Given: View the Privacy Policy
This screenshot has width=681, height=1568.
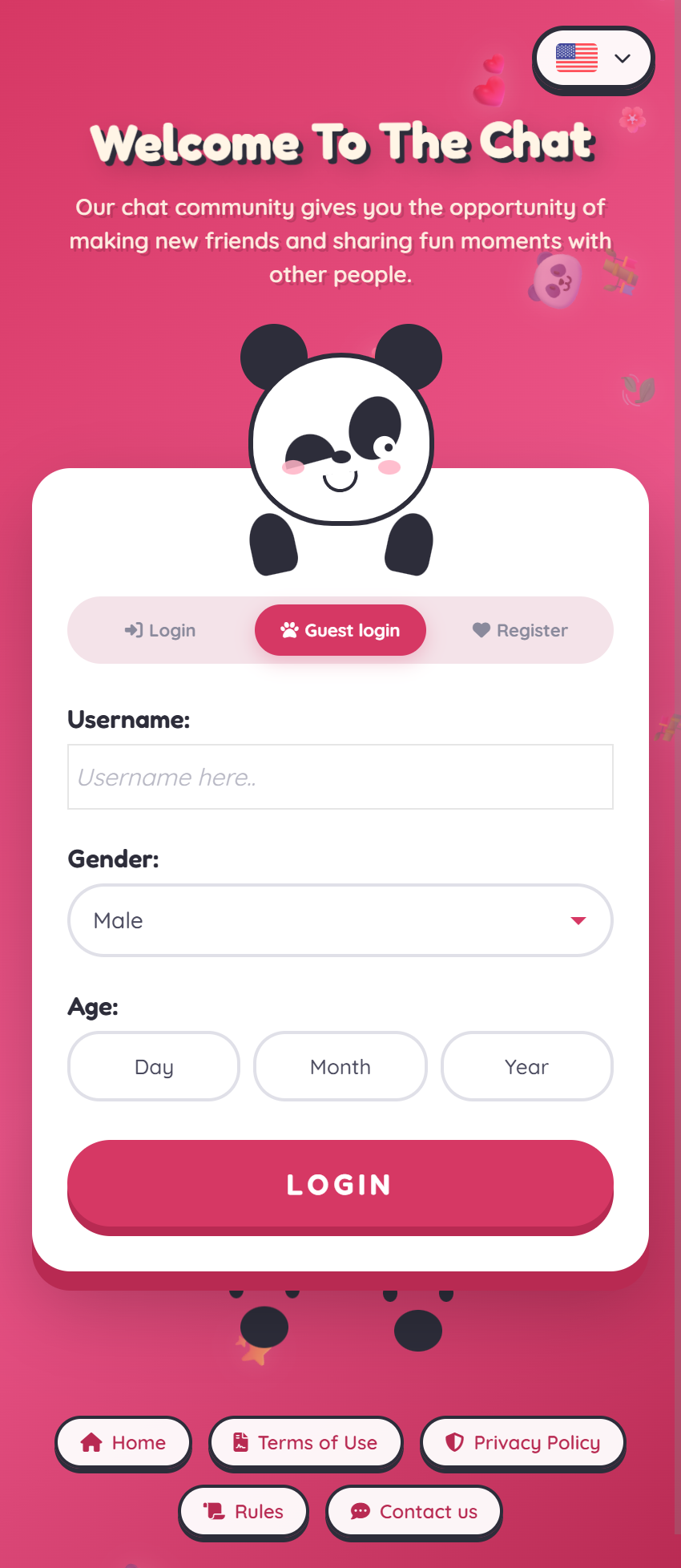Looking at the screenshot, I should 522,1443.
